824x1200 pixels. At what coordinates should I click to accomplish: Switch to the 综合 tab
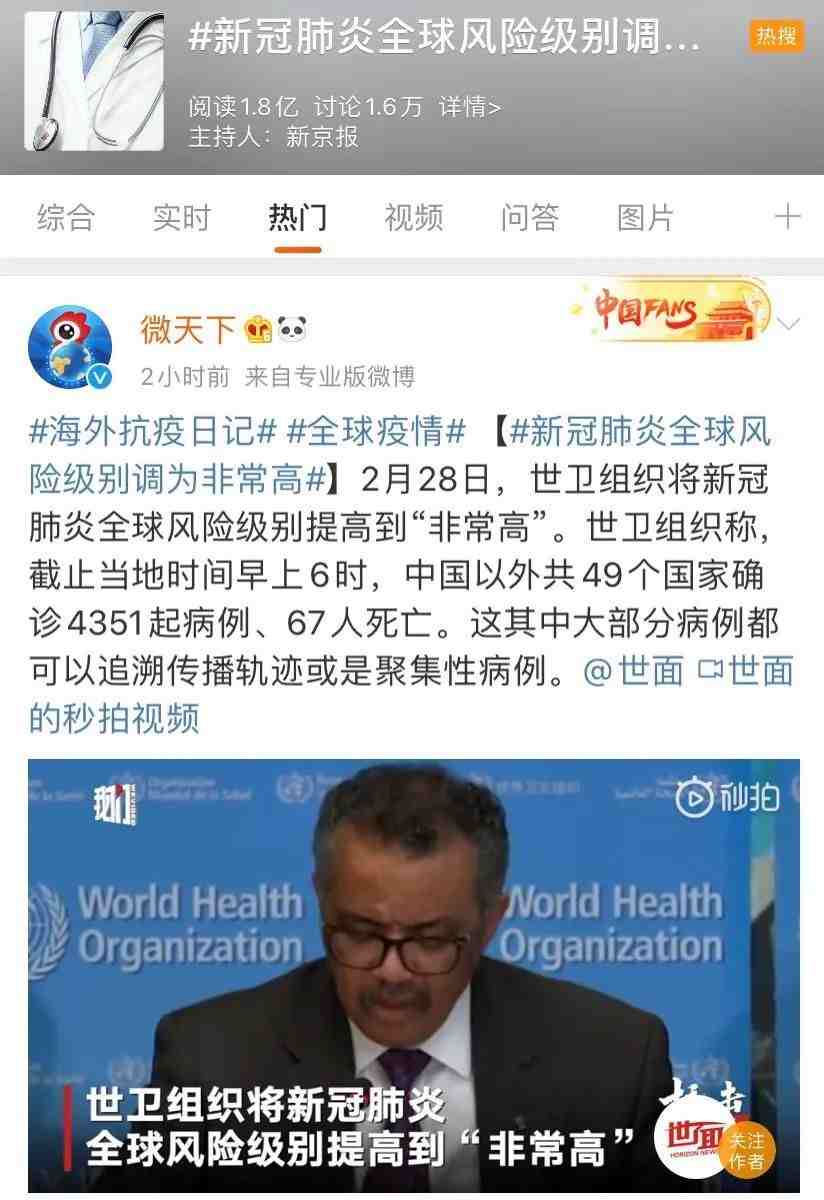click(x=66, y=217)
